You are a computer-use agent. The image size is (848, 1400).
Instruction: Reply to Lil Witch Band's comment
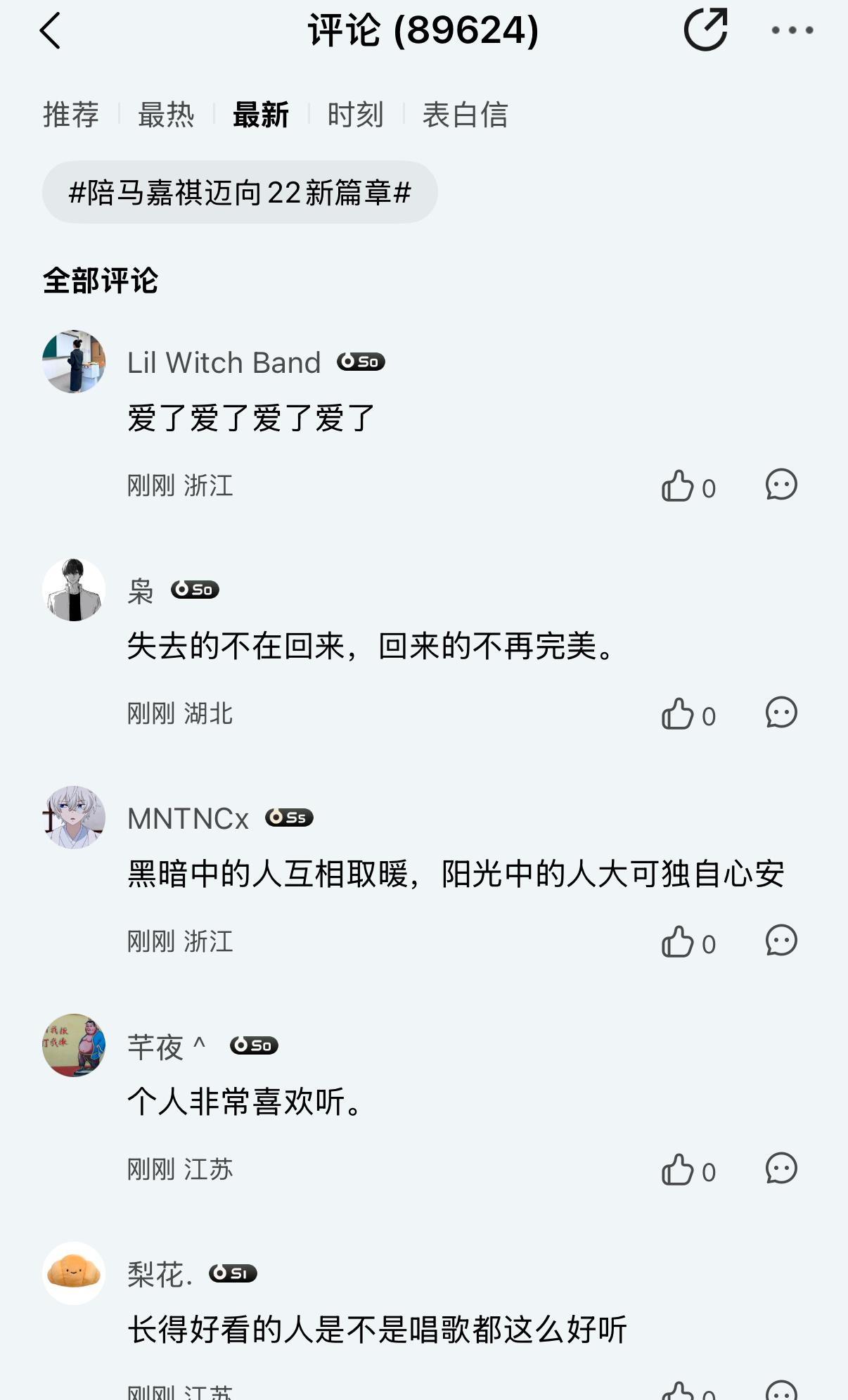tap(781, 485)
